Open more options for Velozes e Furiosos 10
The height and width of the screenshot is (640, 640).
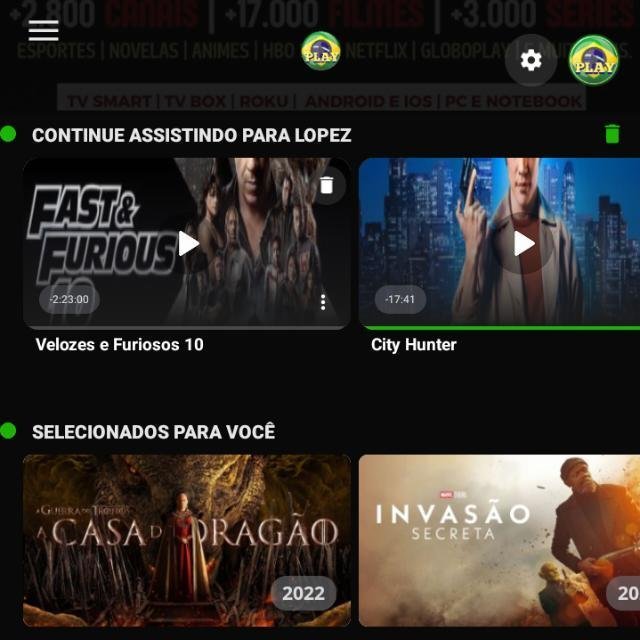click(x=322, y=302)
